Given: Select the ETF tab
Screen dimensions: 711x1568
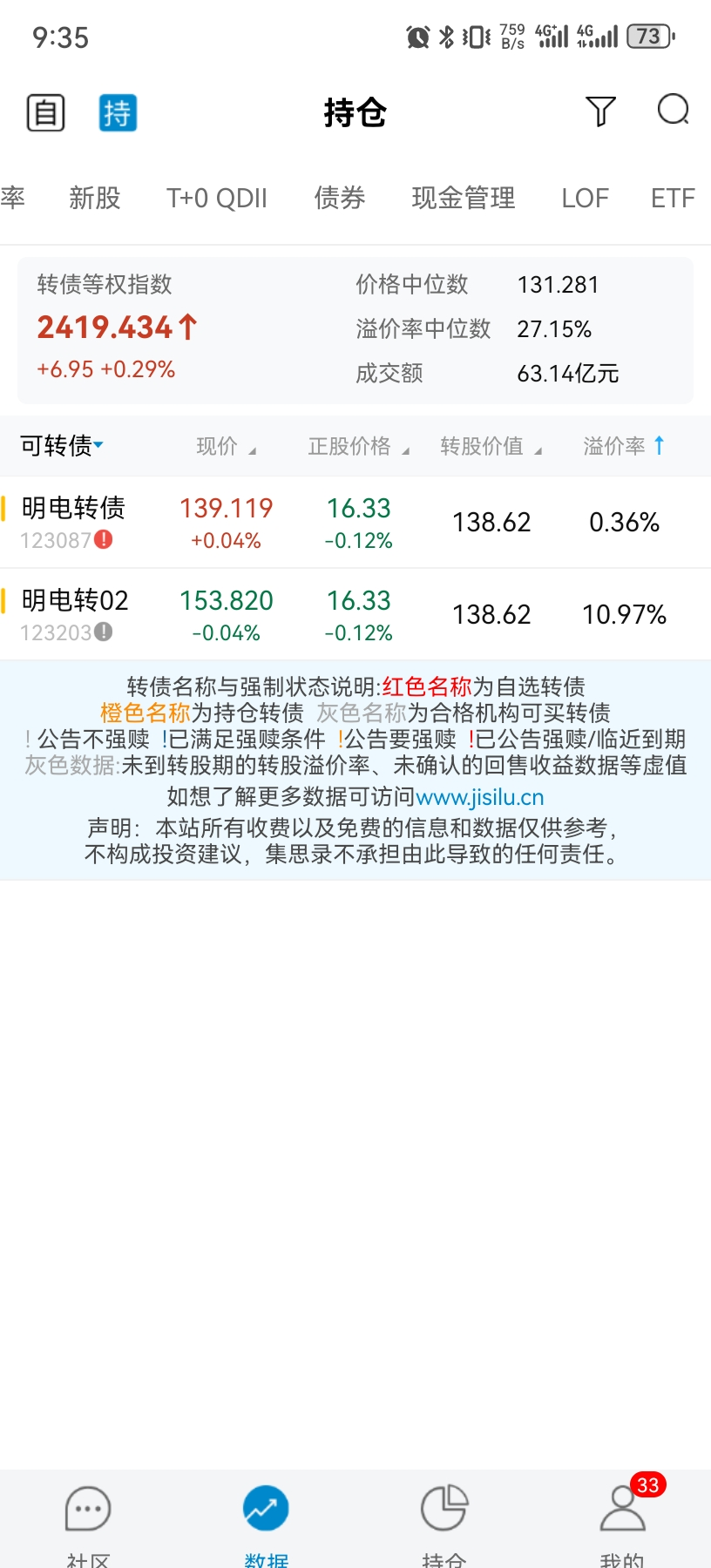Looking at the screenshot, I should pyautogui.click(x=673, y=199).
